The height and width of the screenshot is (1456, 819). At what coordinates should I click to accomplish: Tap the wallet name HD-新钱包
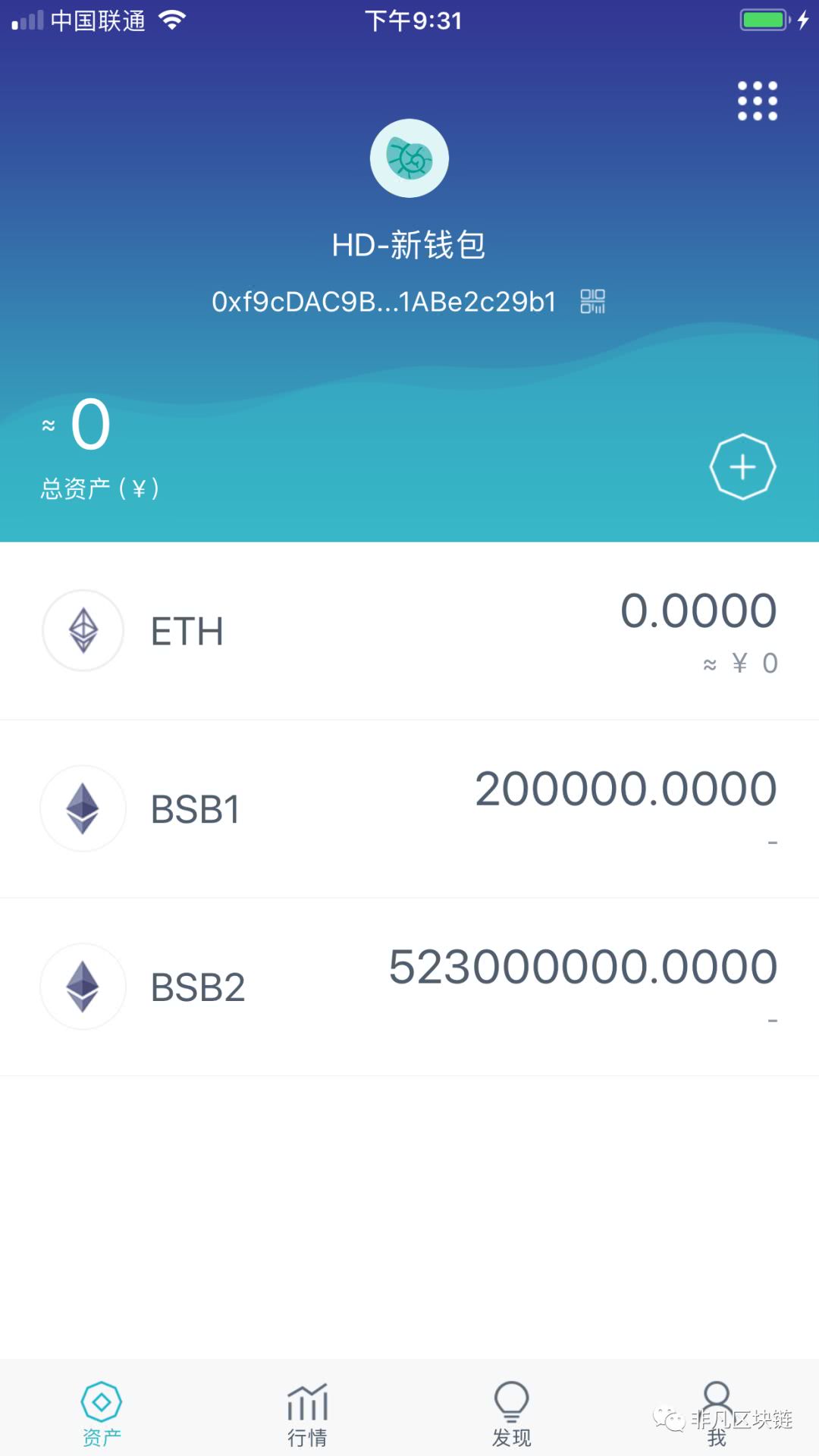(x=409, y=245)
